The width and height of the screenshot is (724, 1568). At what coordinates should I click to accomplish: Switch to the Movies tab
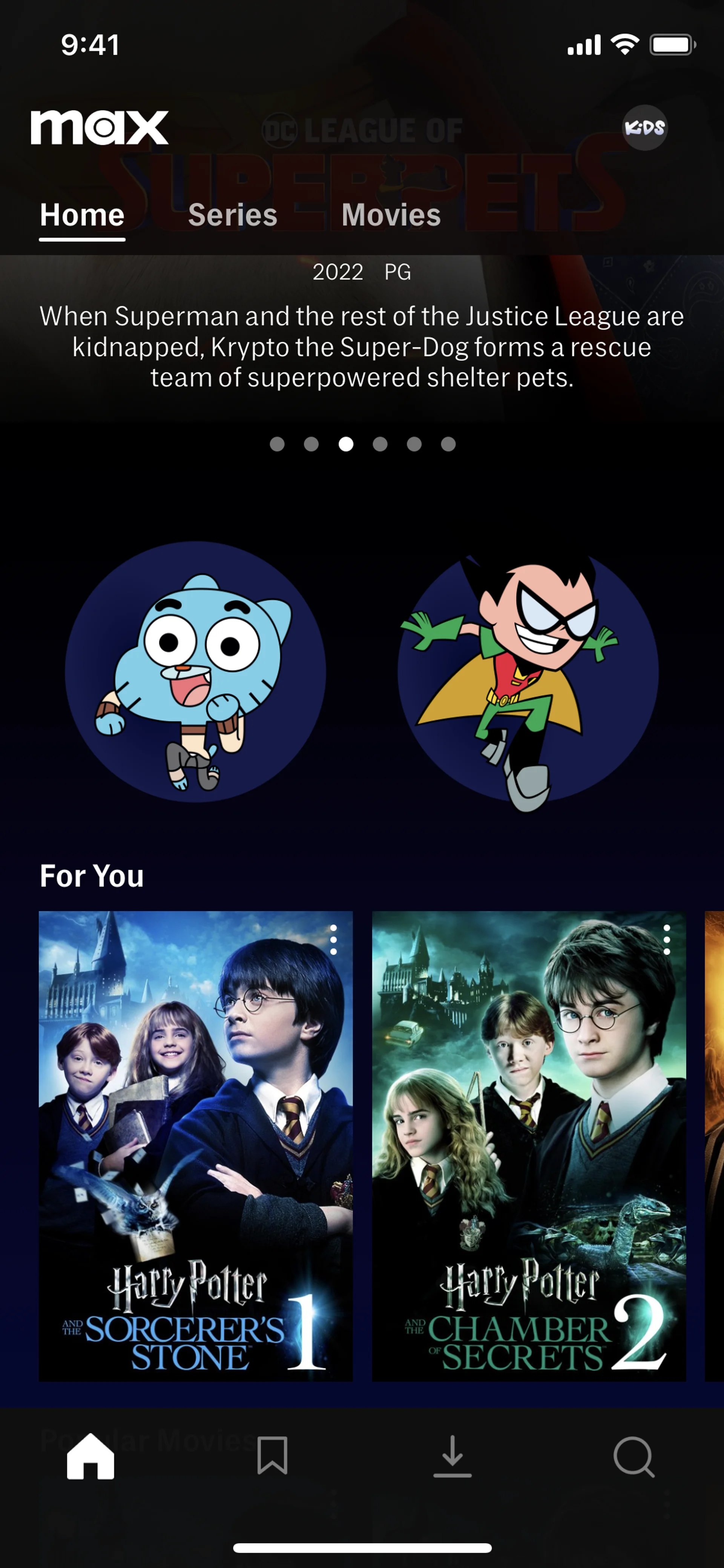click(391, 215)
